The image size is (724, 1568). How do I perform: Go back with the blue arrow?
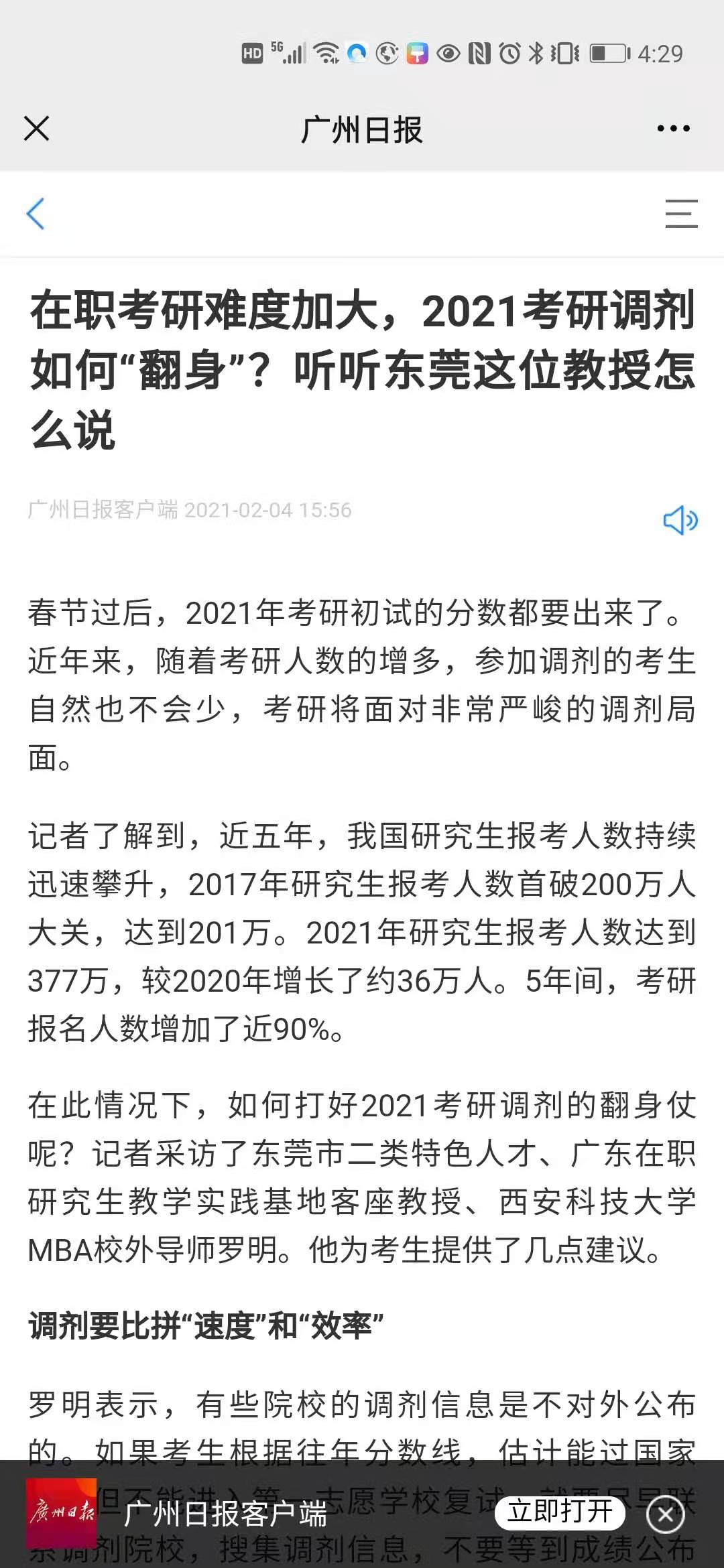coord(36,214)
